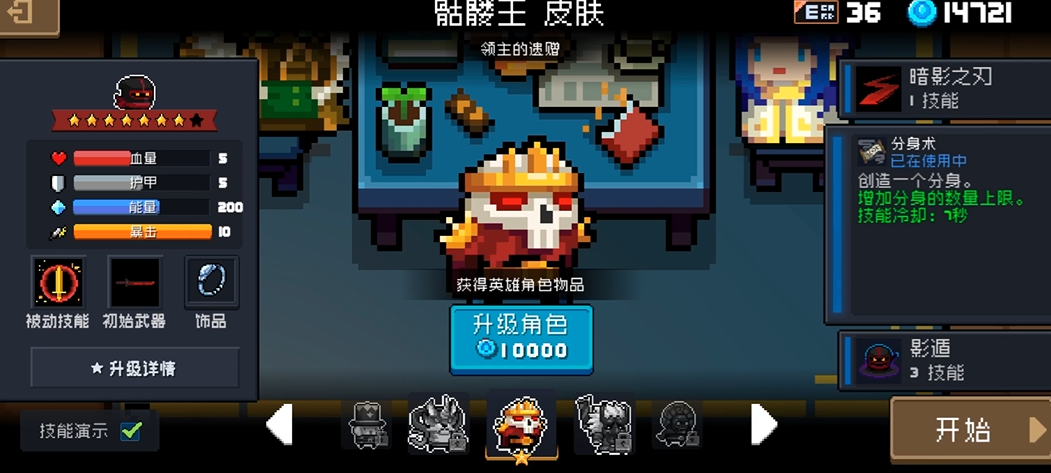
Task: Open 饰品 accessory icon
Action: tap(211, 283)
